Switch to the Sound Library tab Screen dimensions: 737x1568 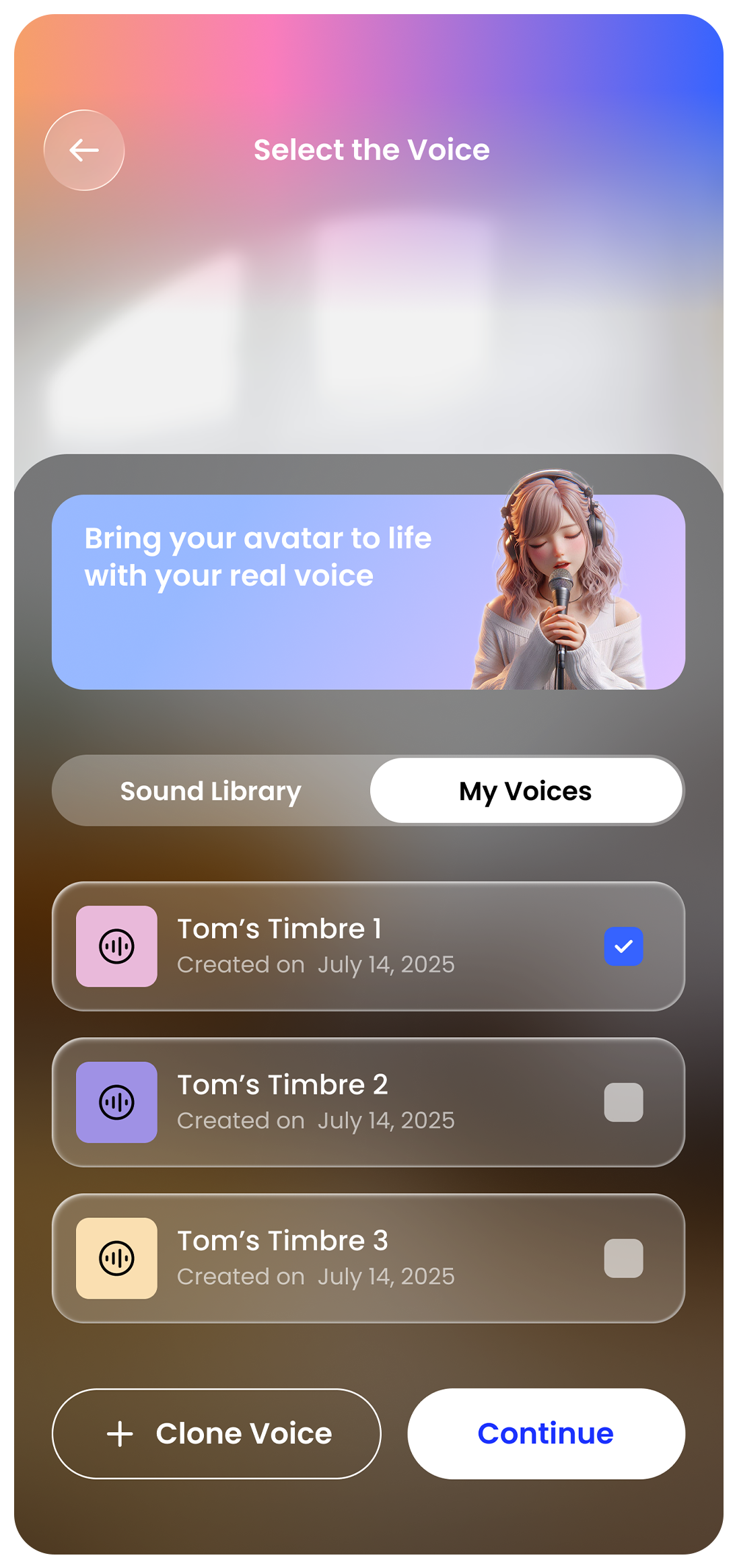pos(209,790)
